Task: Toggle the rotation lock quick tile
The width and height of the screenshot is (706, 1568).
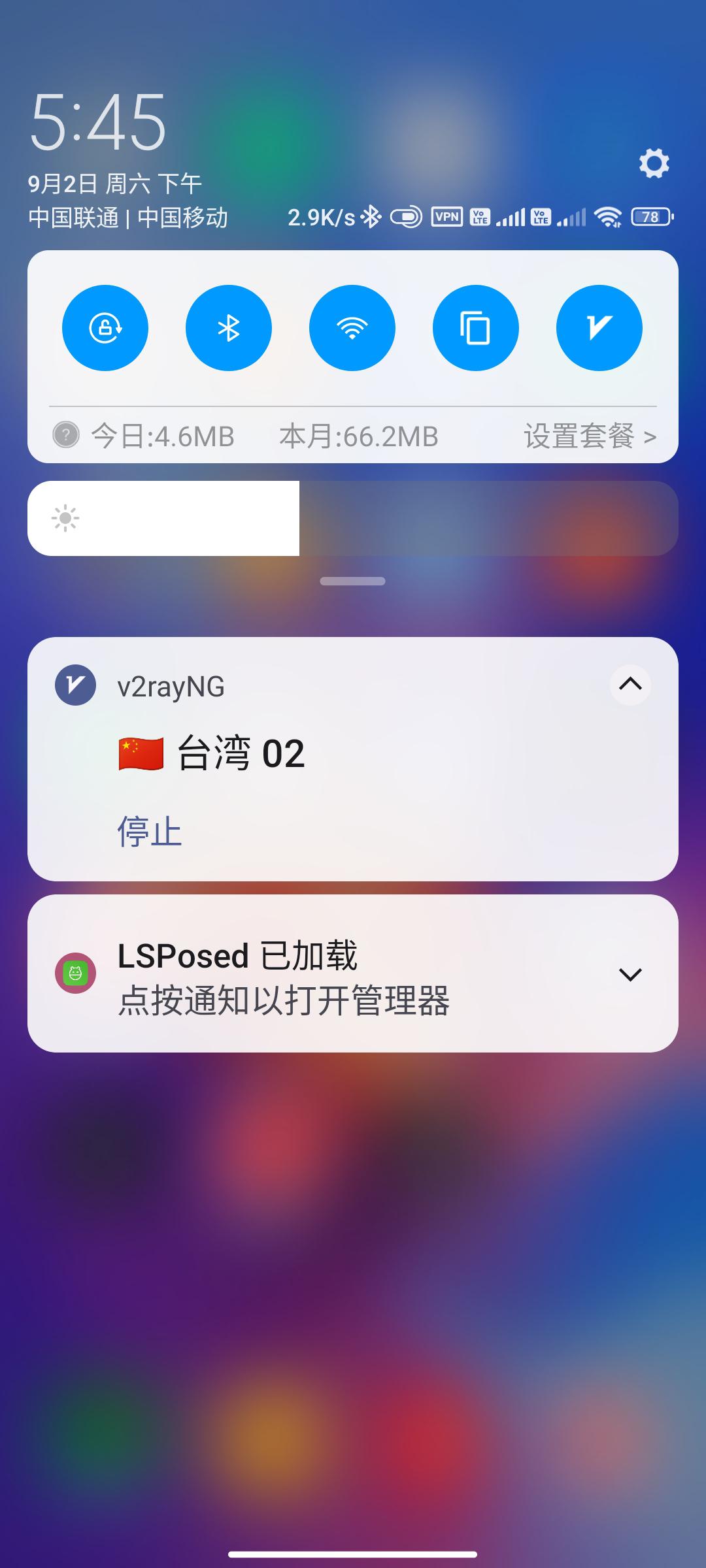Action: click(105, 328)
